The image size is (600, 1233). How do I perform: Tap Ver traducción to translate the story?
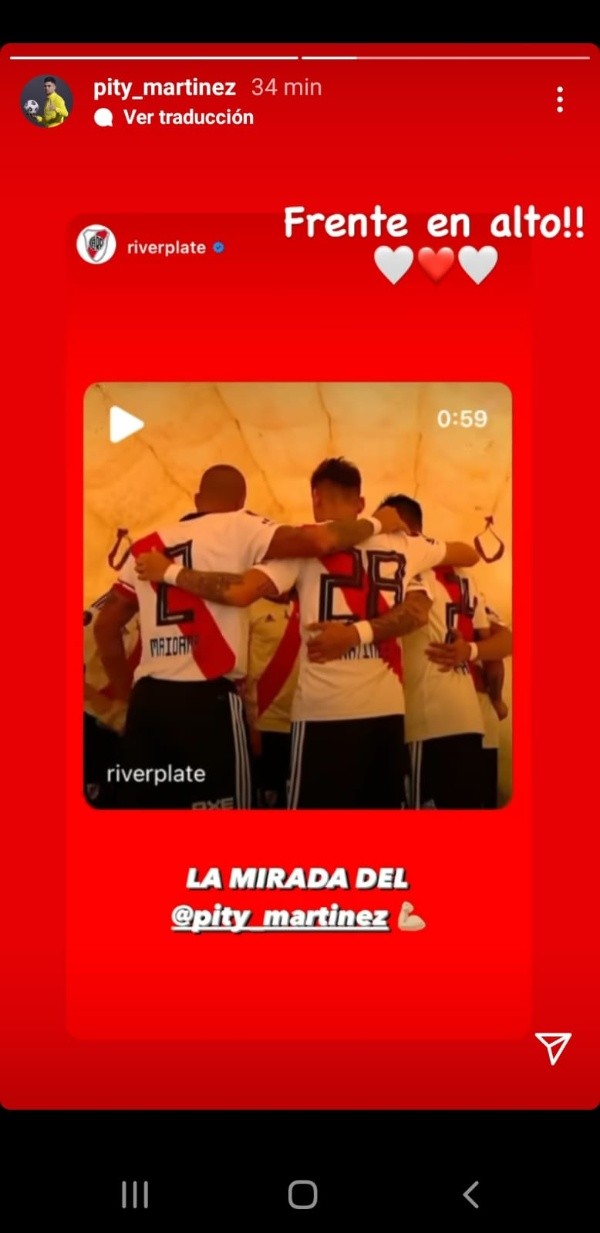point(187,117)
